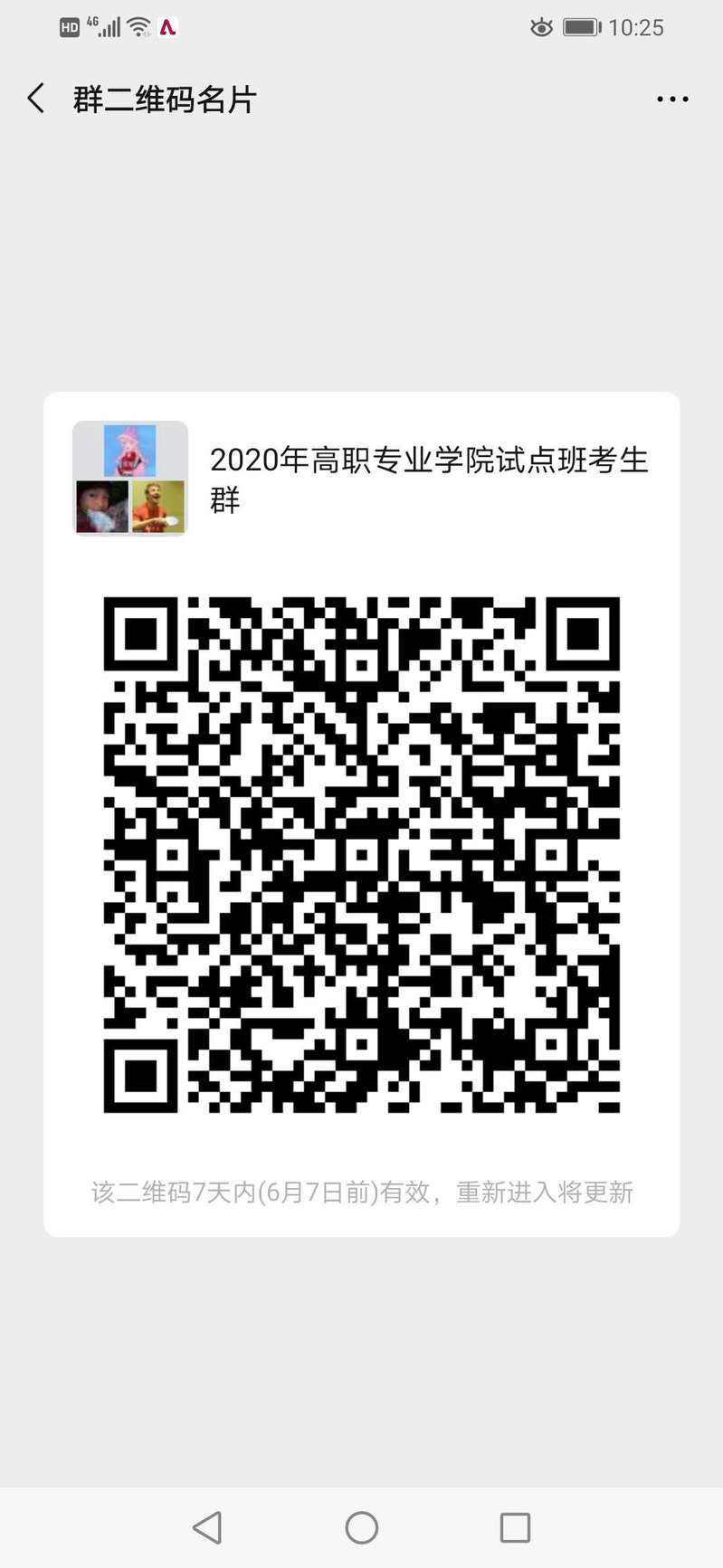723x1568 pixels.
Task: Open the recent apps view
Action: [x=515, y=1527]
